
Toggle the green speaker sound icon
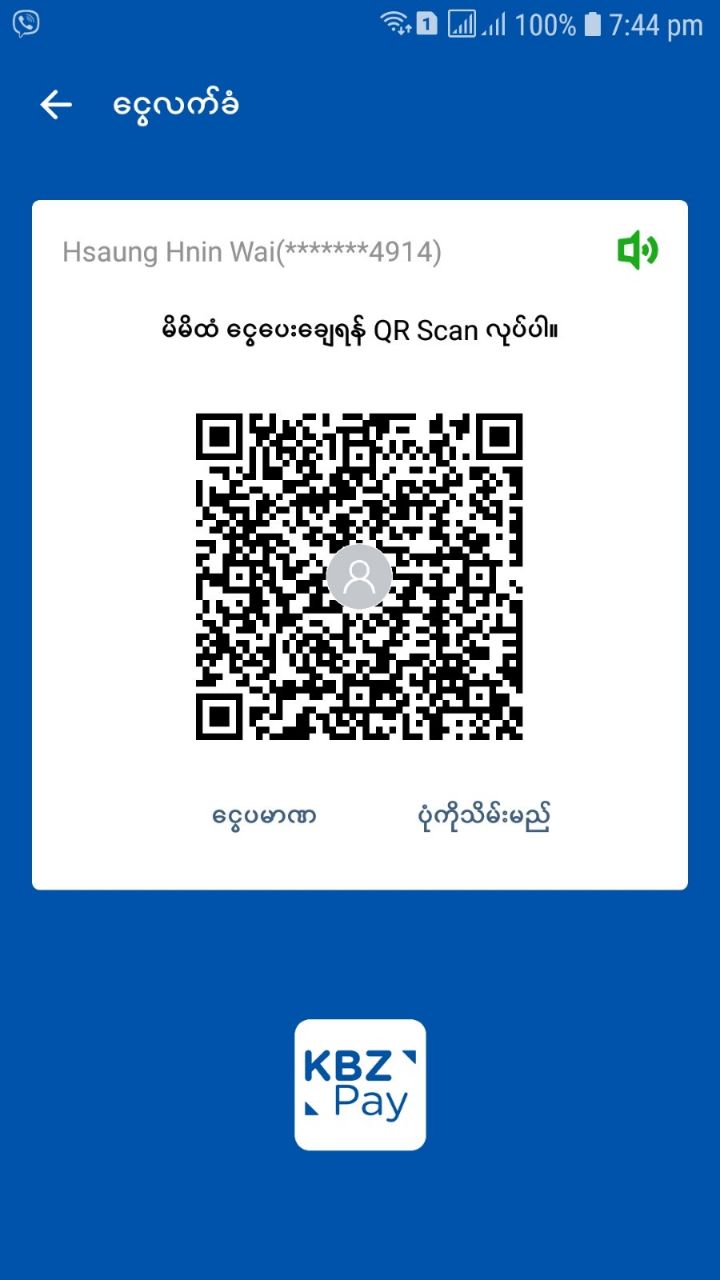pyautogui.click(x=637, y=250)
